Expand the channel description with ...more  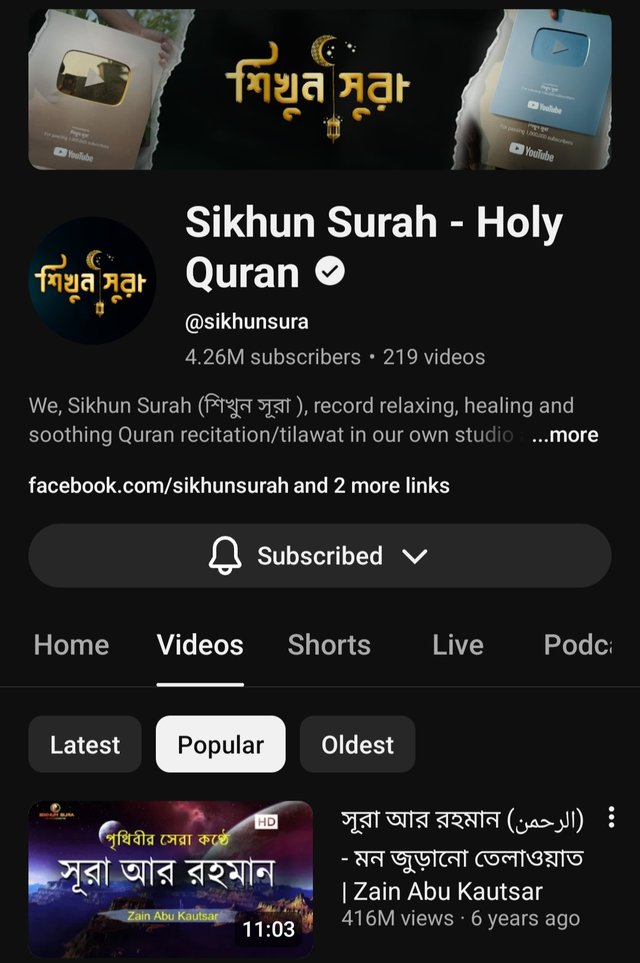[x=566, y=435]
